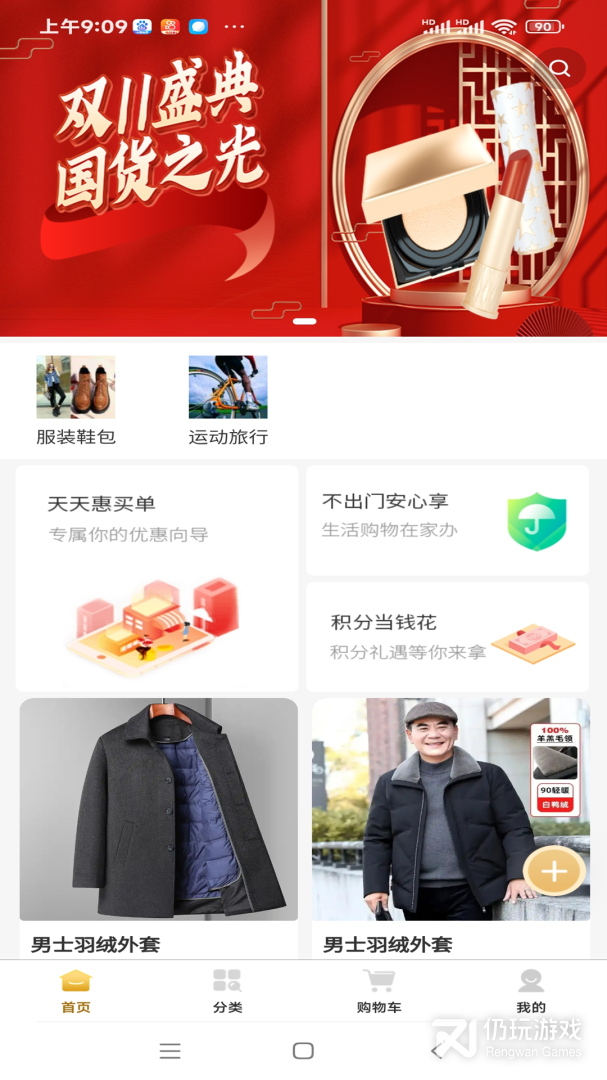Switch to the 分类 tab

click(227, 991)
